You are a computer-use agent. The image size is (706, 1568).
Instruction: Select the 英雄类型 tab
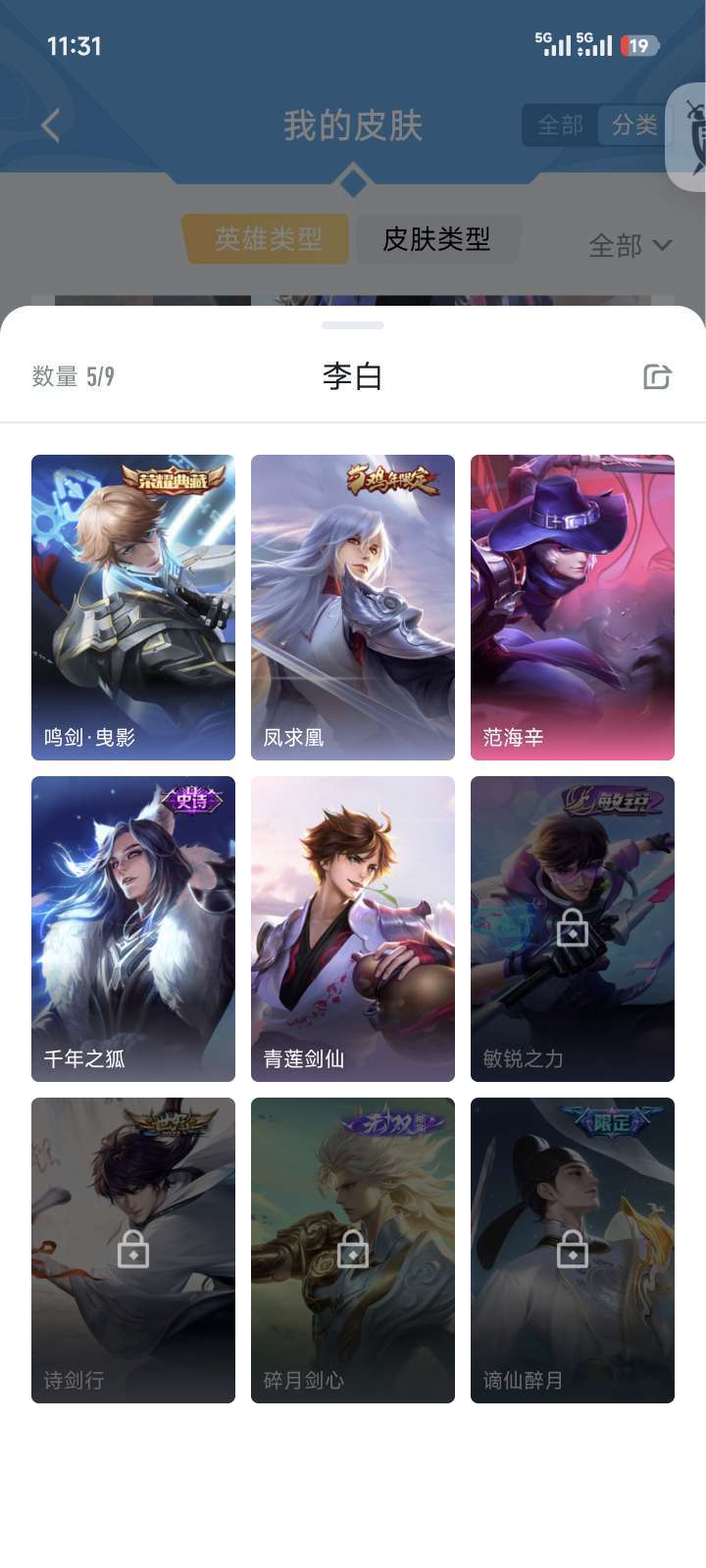click(267, 239)
